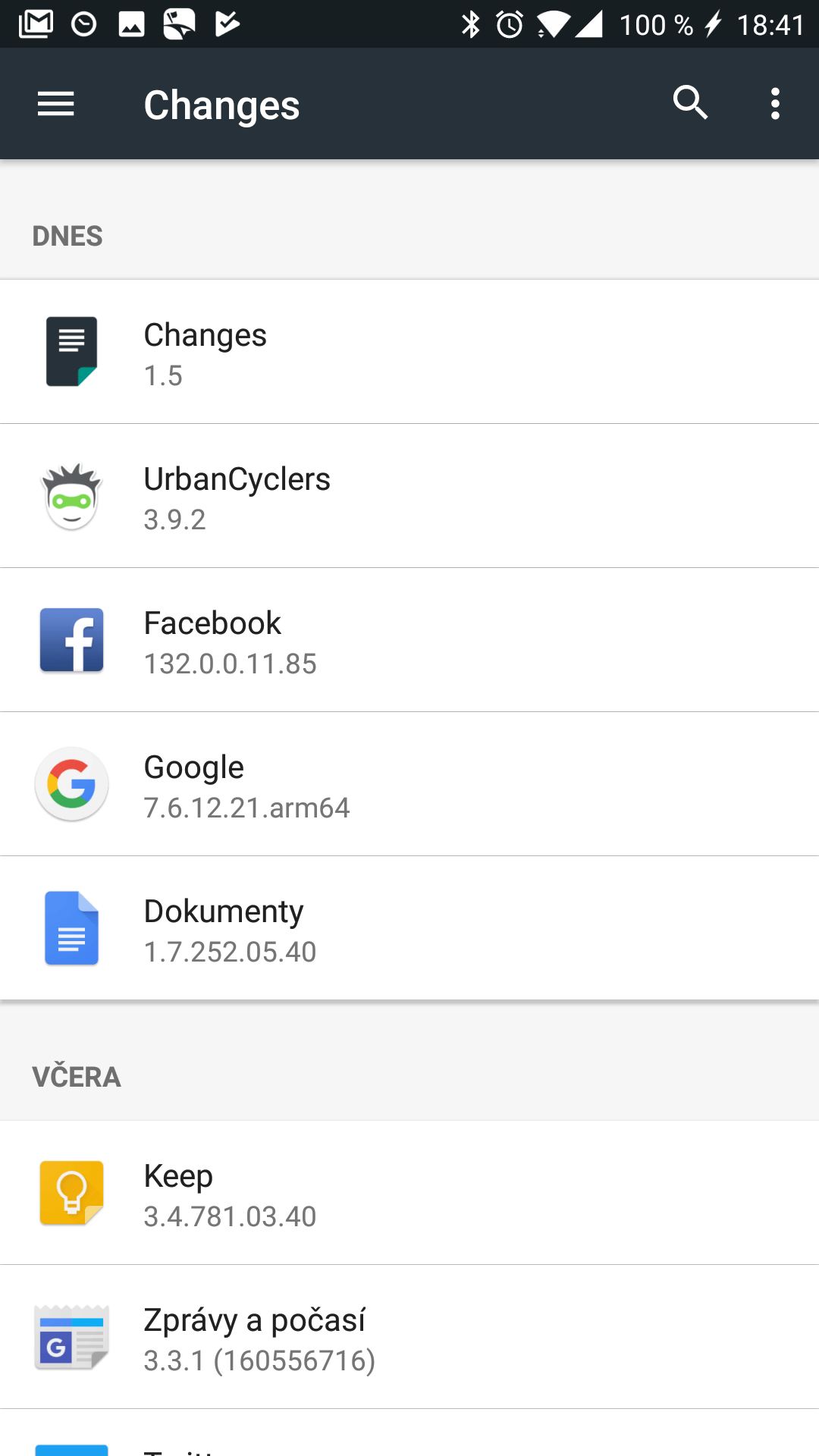This screenshot has height=1456, width=819.
Task: View UrbanCyclers 3.9.2 changelog
Action: (x=409, y=496)
